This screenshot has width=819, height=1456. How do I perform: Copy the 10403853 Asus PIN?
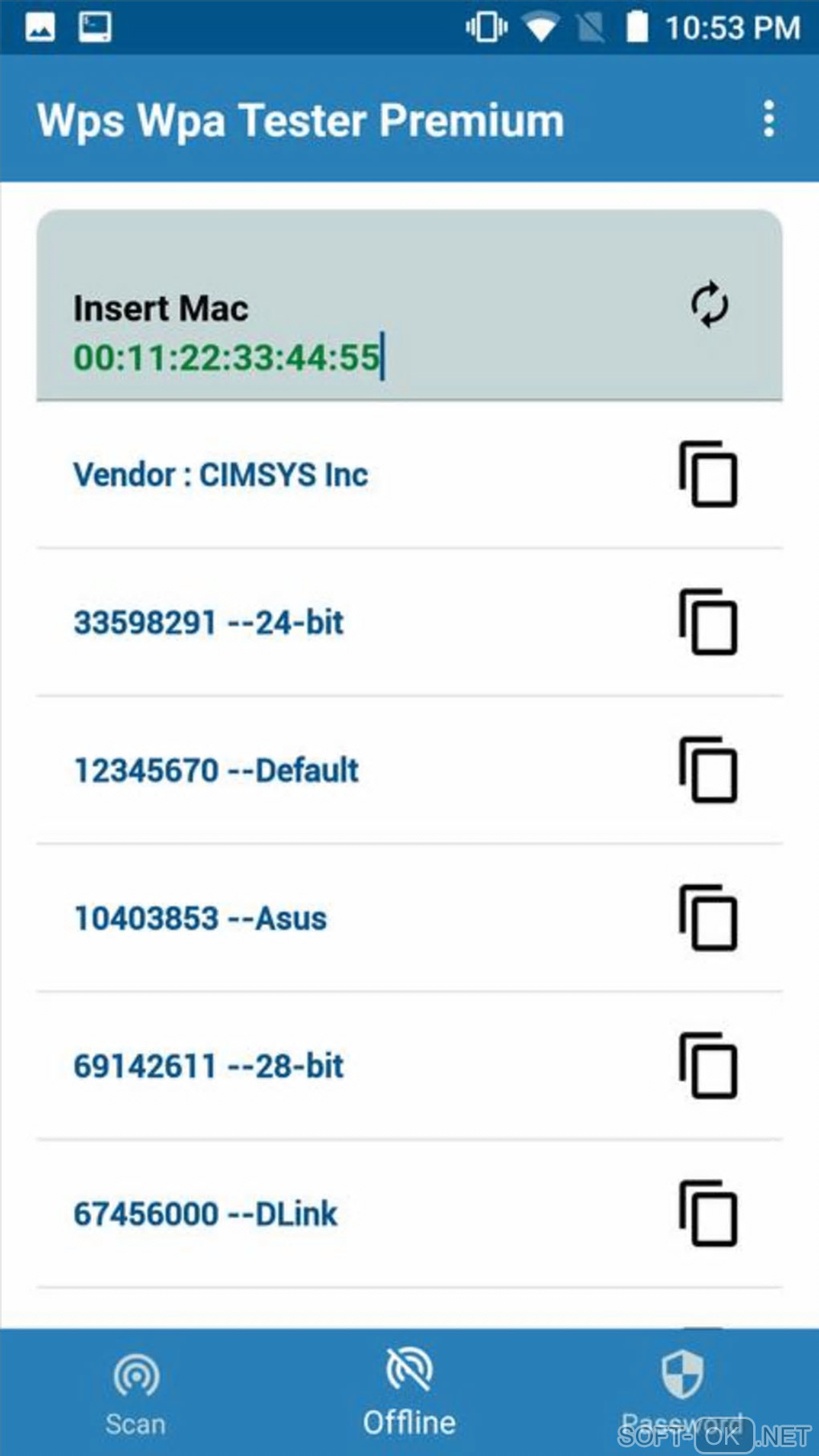[708, 918]
